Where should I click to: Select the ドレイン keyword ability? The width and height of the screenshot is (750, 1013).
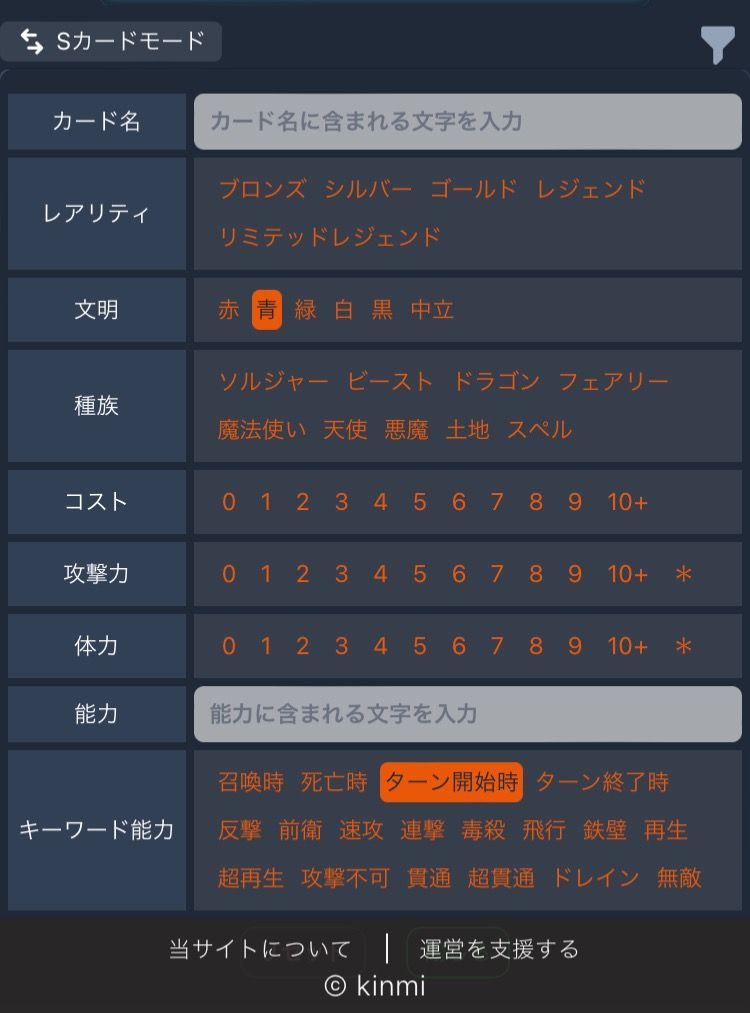coord(595,878)
